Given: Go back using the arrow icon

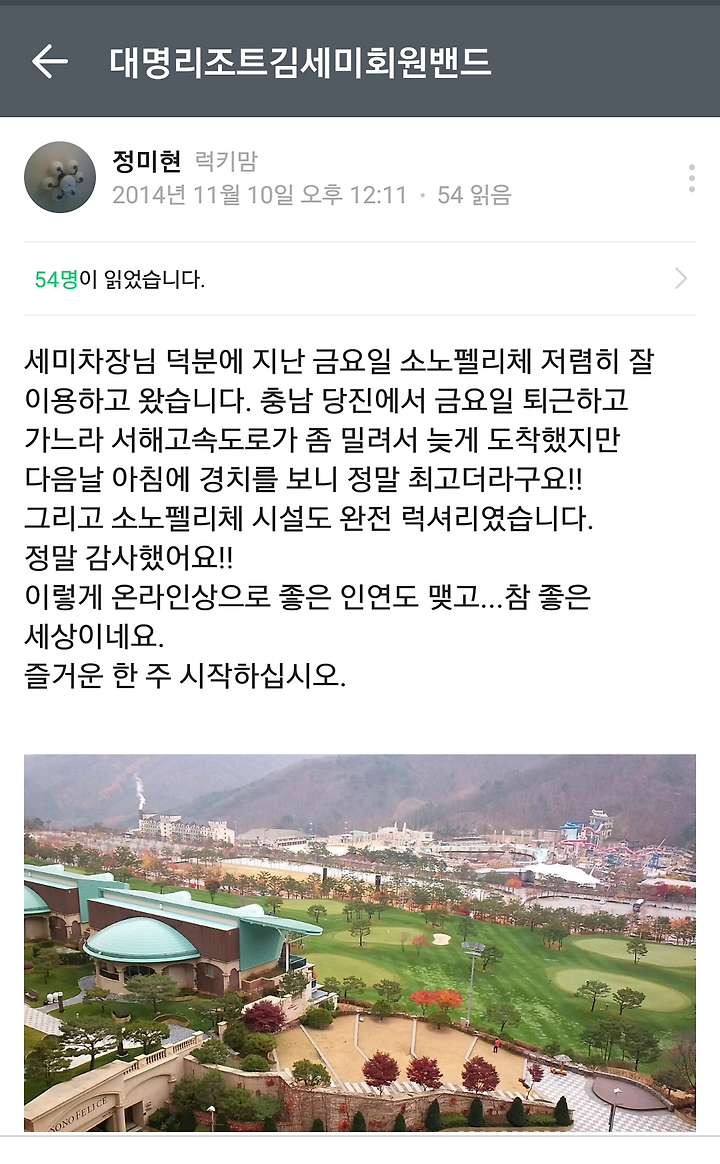Looking at the screenshot, I should click(50, 61).
